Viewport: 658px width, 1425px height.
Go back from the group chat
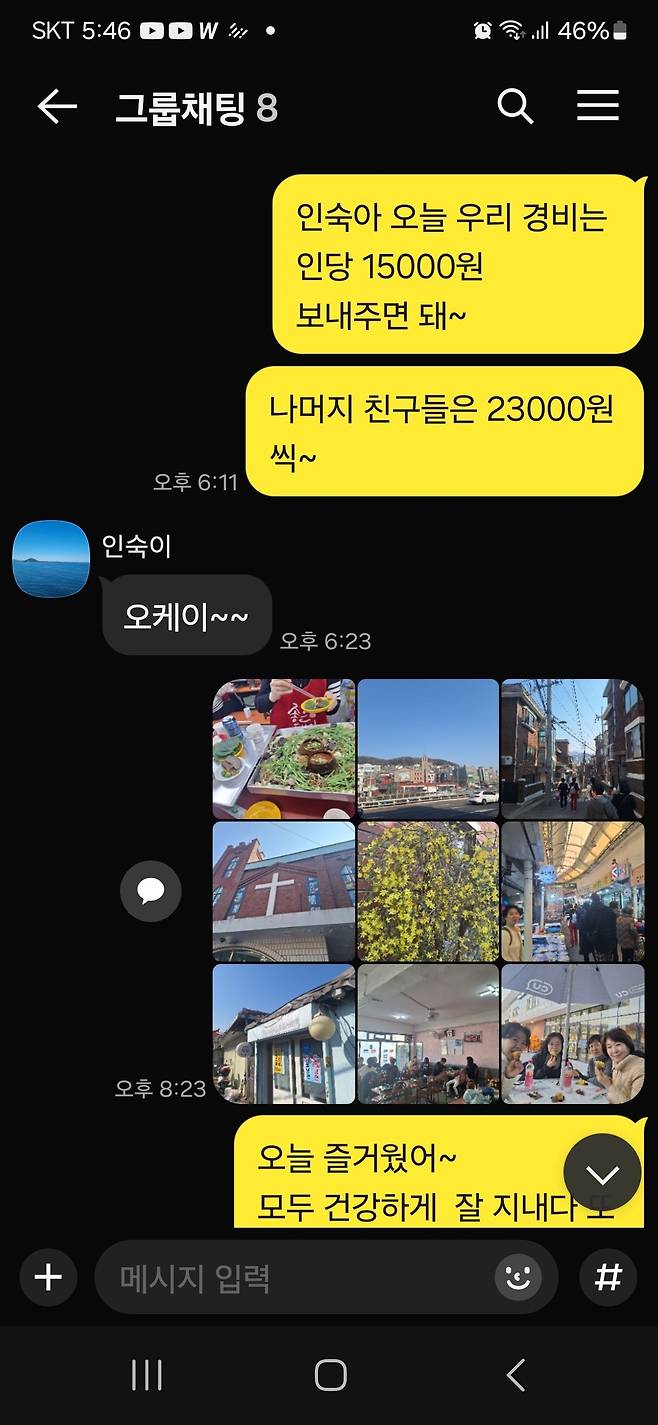(57, 107)
